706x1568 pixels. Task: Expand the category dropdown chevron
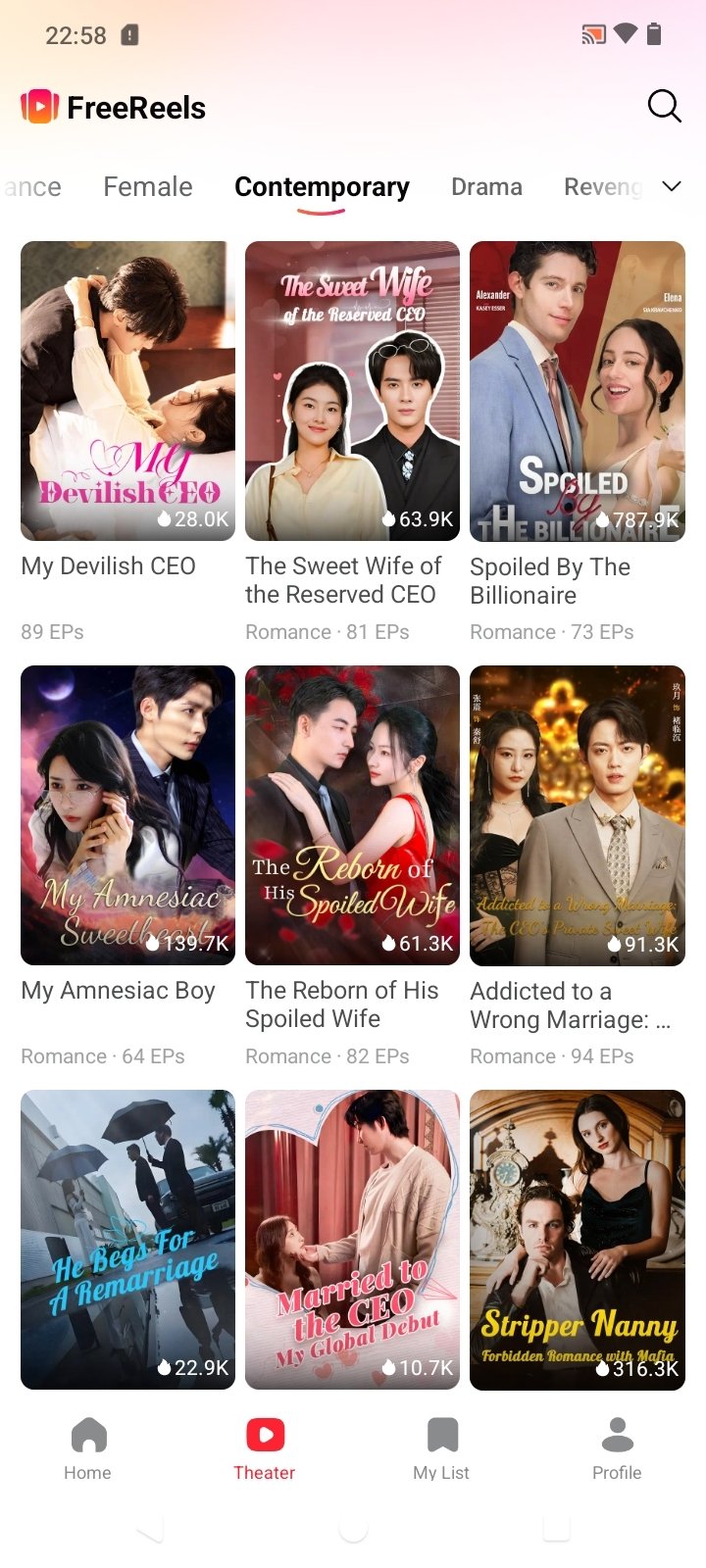[x=672, y=186]
